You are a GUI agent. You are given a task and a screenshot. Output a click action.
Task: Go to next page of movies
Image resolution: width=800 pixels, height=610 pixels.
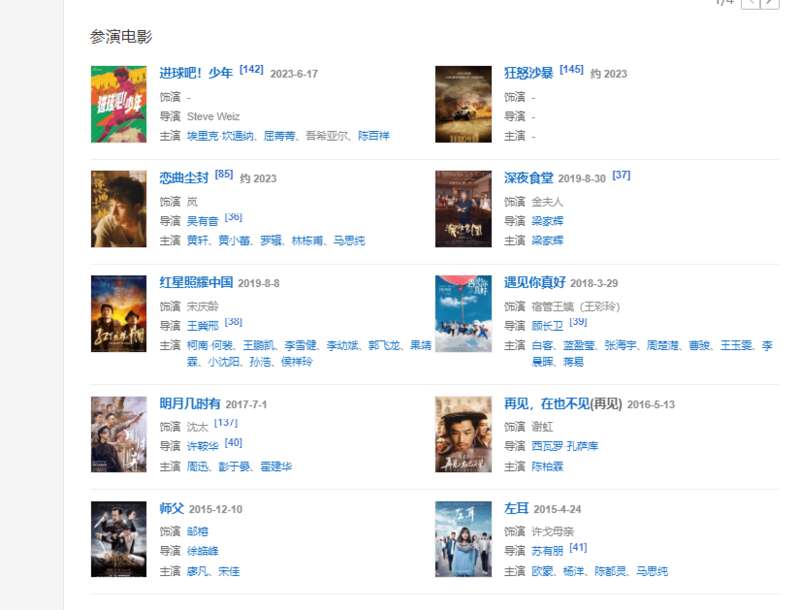769,3
